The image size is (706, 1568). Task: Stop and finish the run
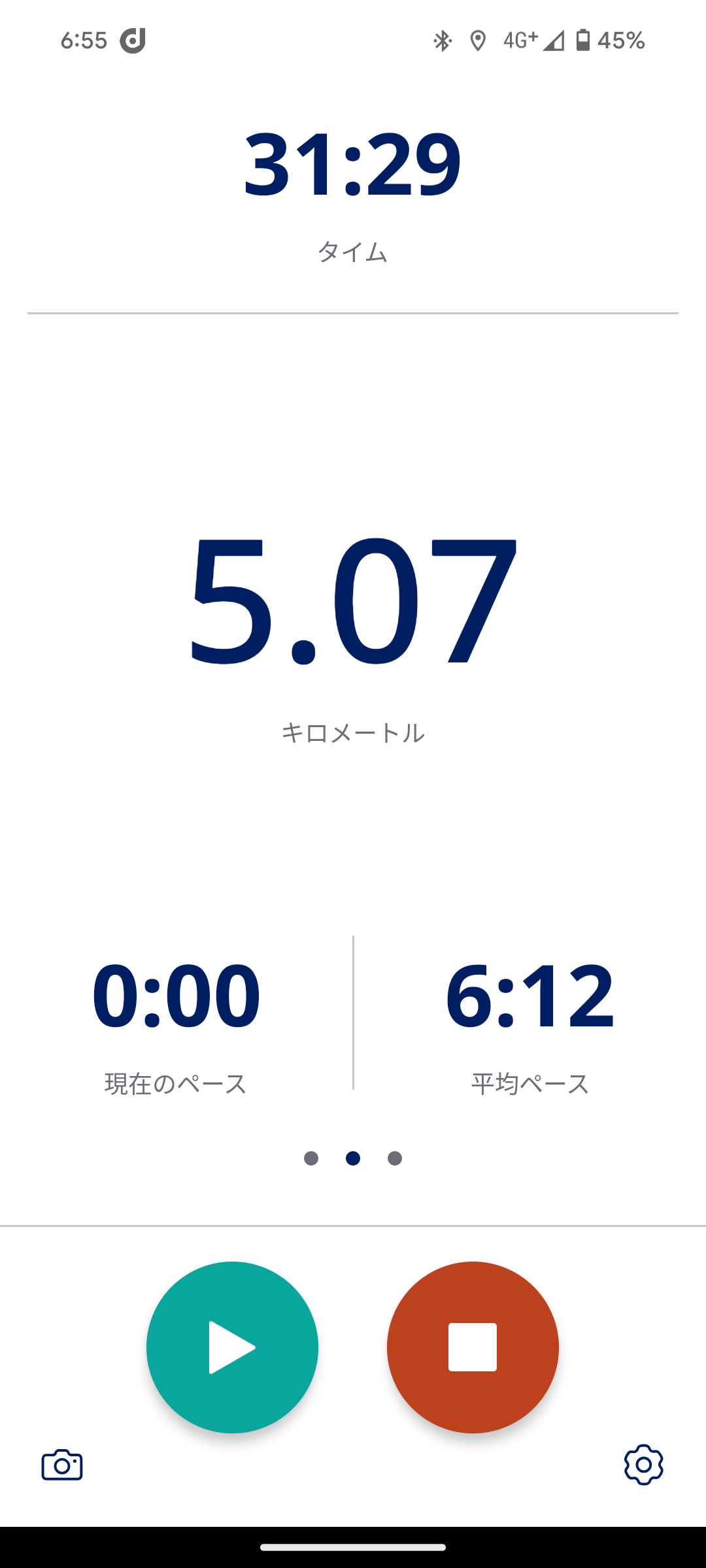[x=473, y=1347]
